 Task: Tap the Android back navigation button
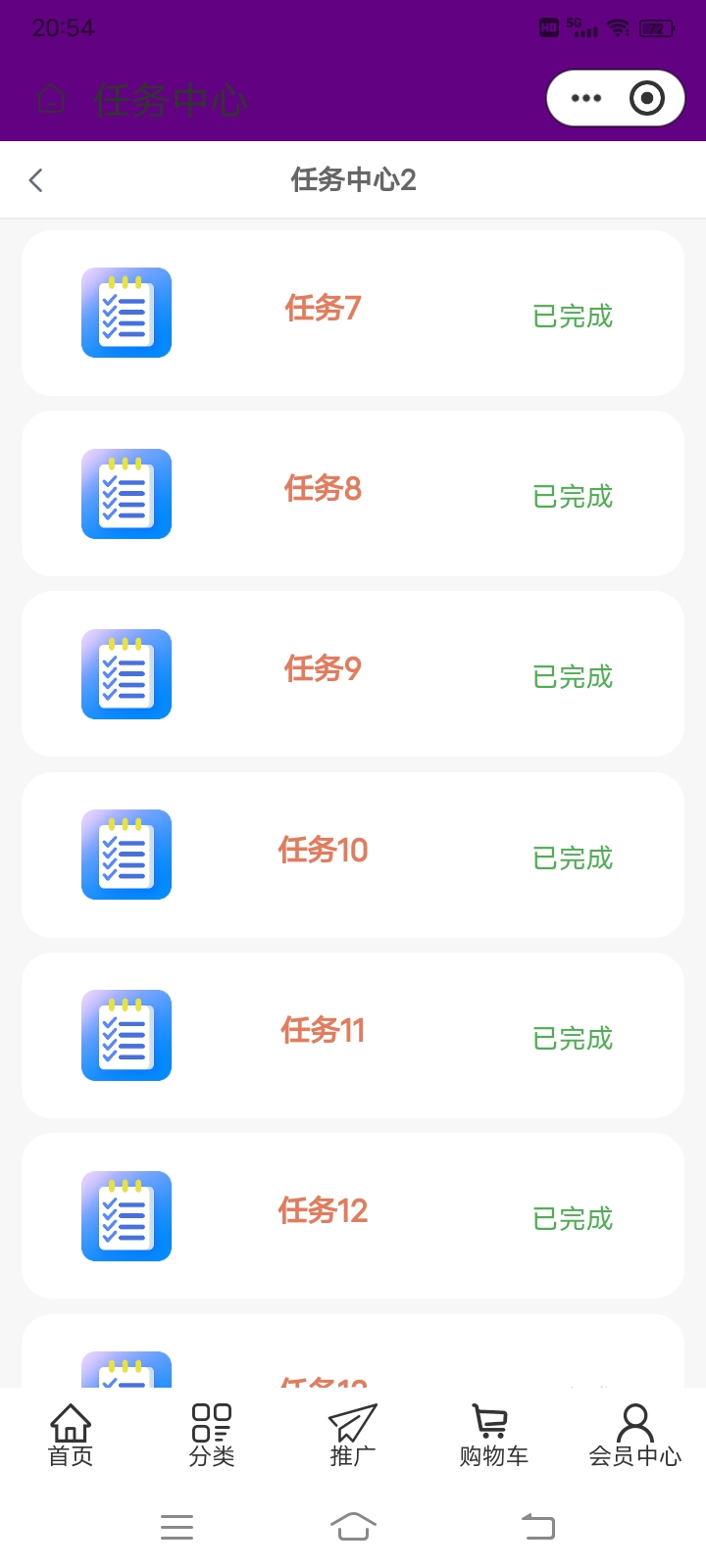pos(536,1525)
